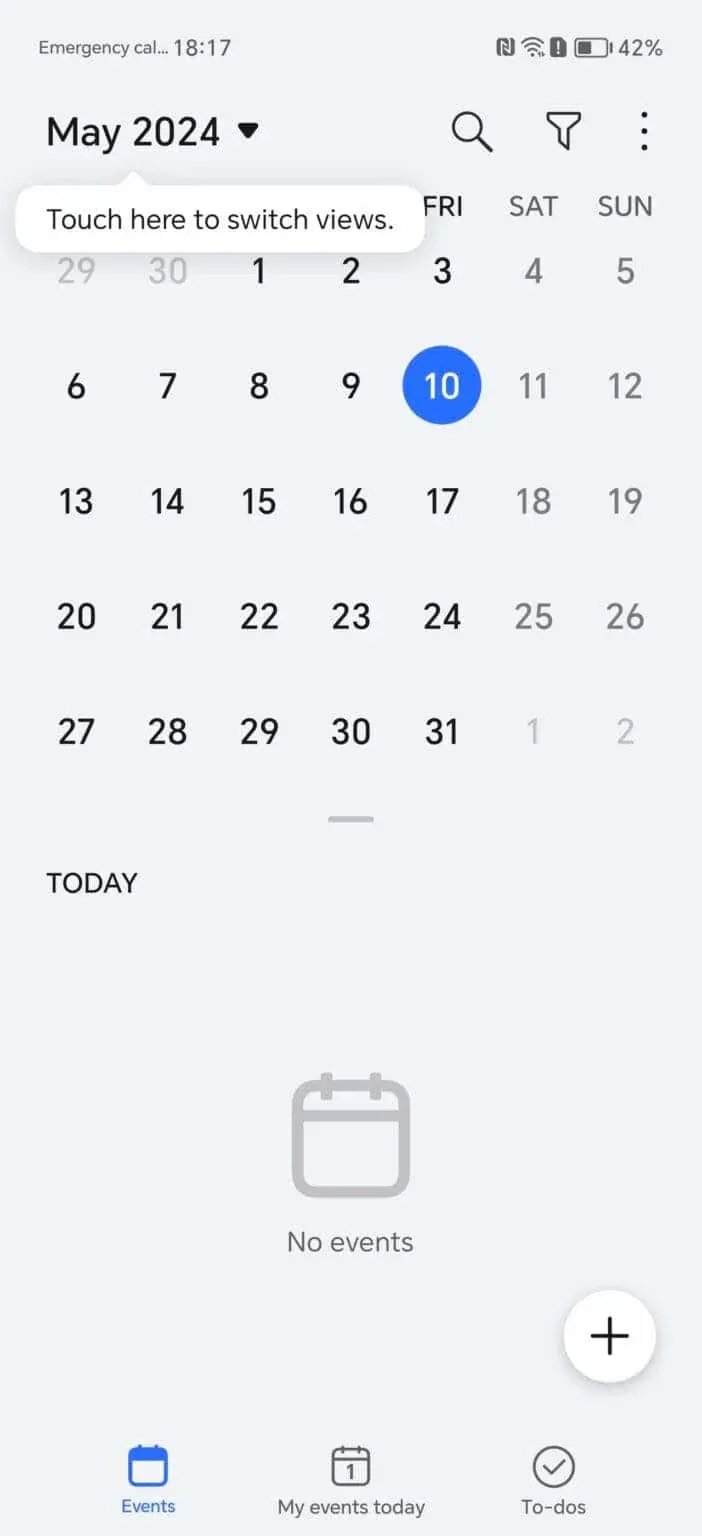This screenshot has width=702, height=1536.
Task: Choose Saturday May 11
Action: (533, 387)
